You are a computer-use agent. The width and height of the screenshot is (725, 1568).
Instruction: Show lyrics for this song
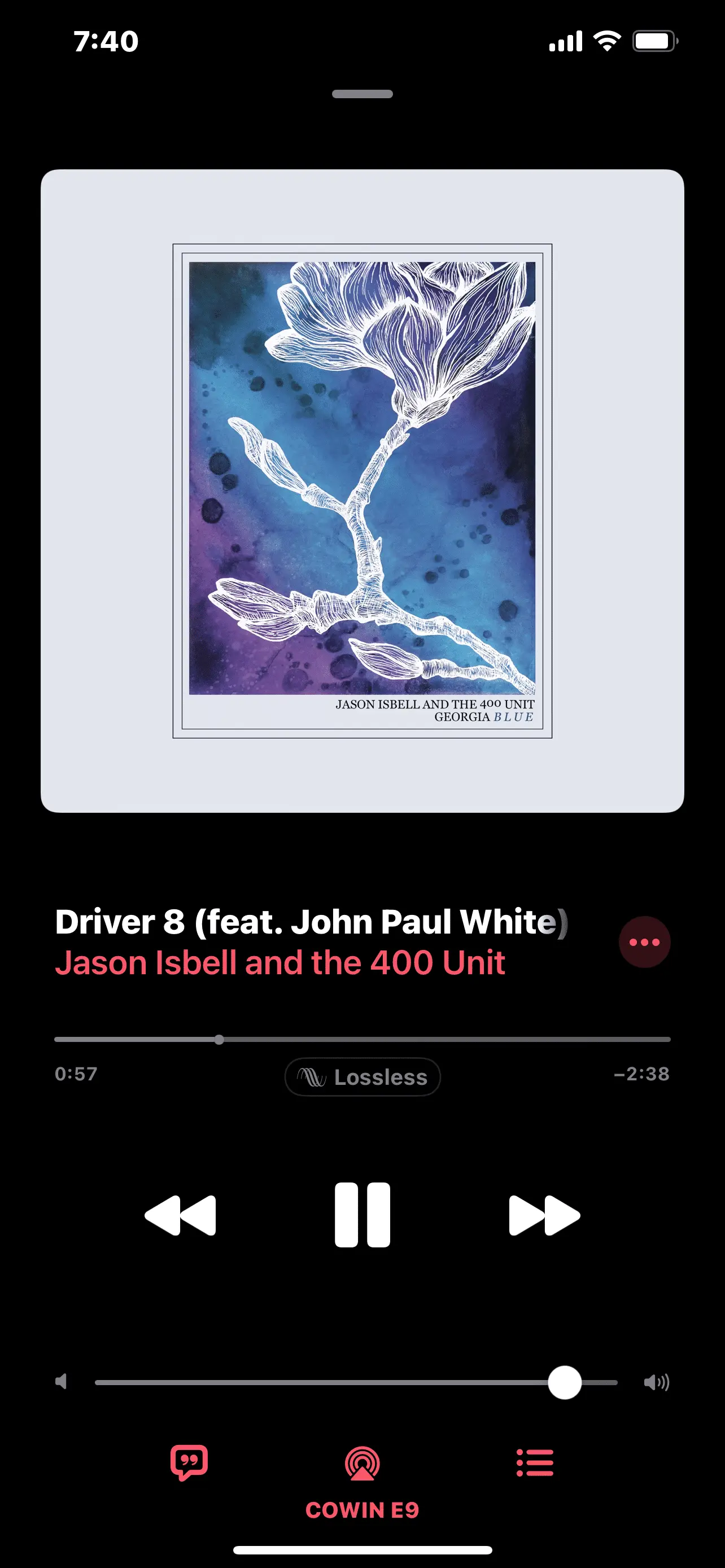tap(189, 1462)
